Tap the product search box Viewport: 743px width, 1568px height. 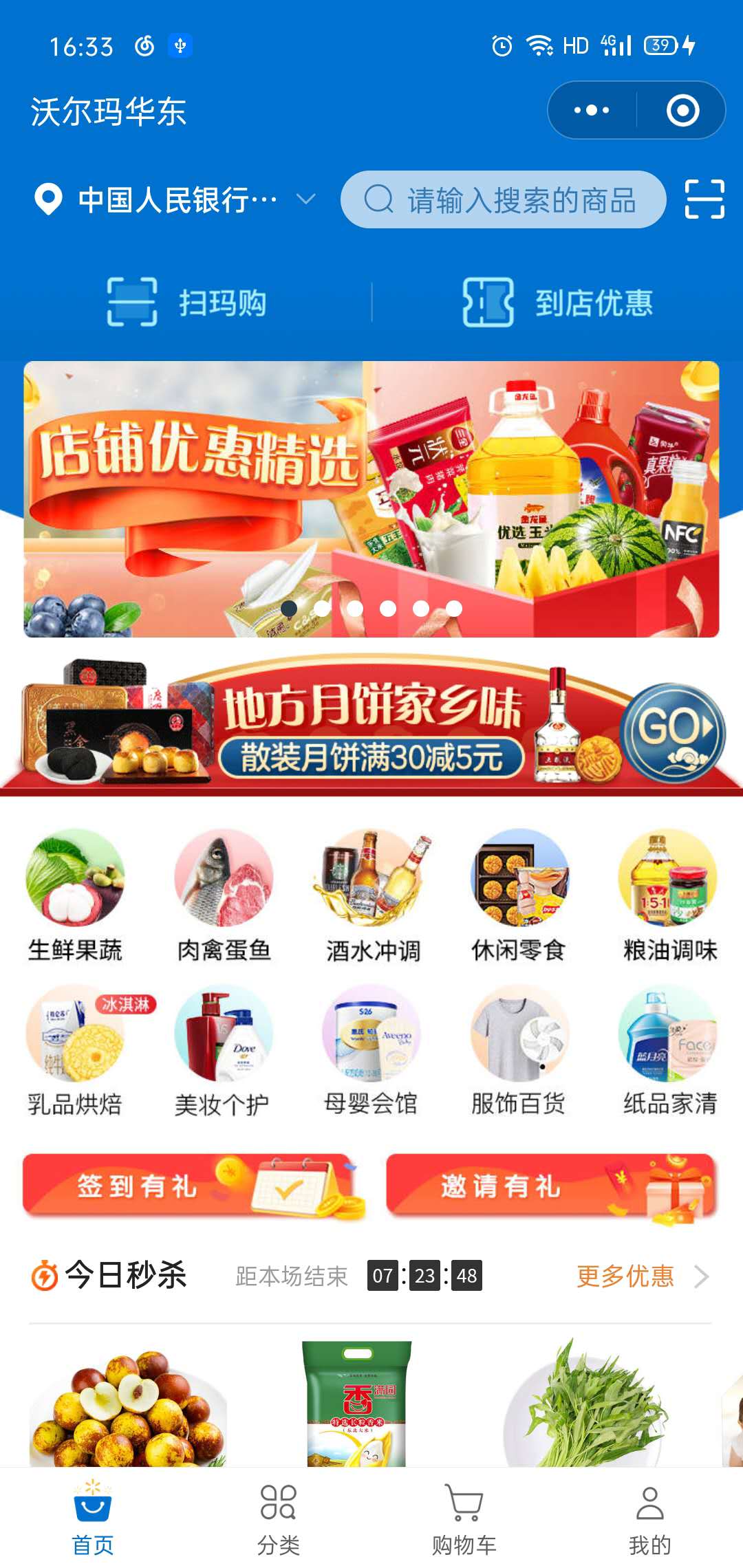[x=504, y=199]
